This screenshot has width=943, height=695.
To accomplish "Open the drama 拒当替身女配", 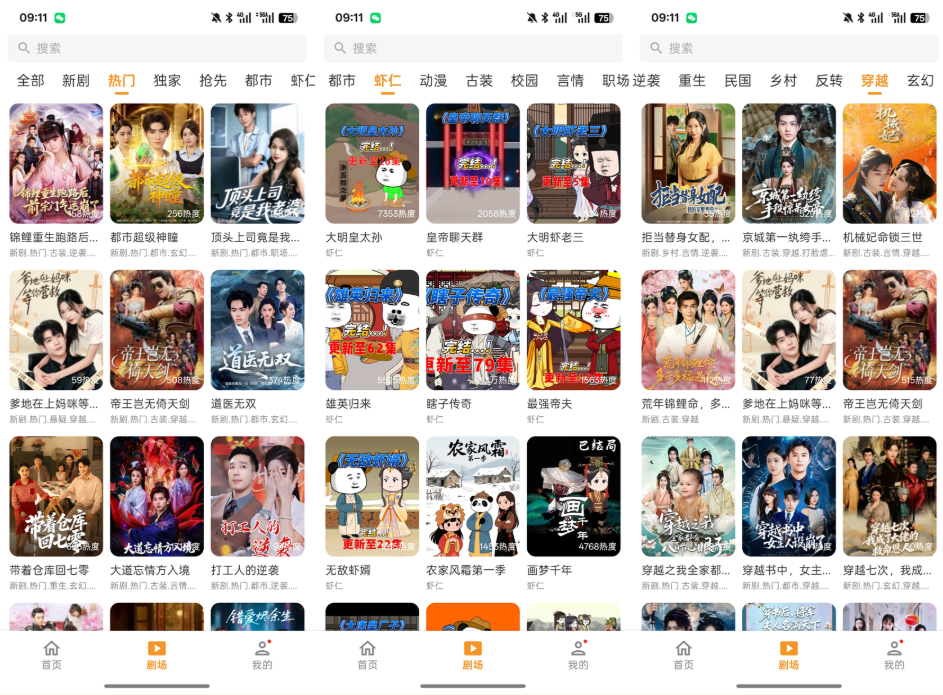I will pyautogui.click(x=688, y=164).
